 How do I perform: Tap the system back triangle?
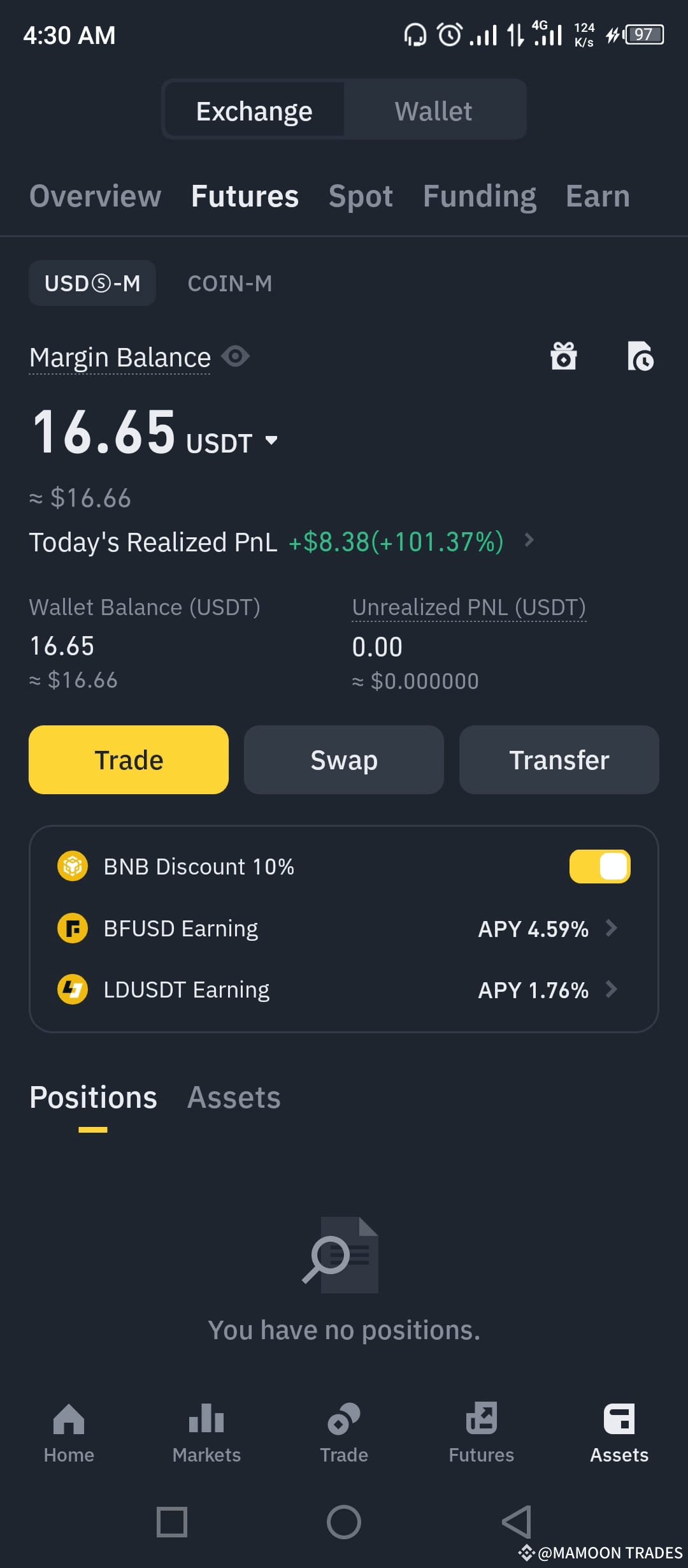(517, 1522)
